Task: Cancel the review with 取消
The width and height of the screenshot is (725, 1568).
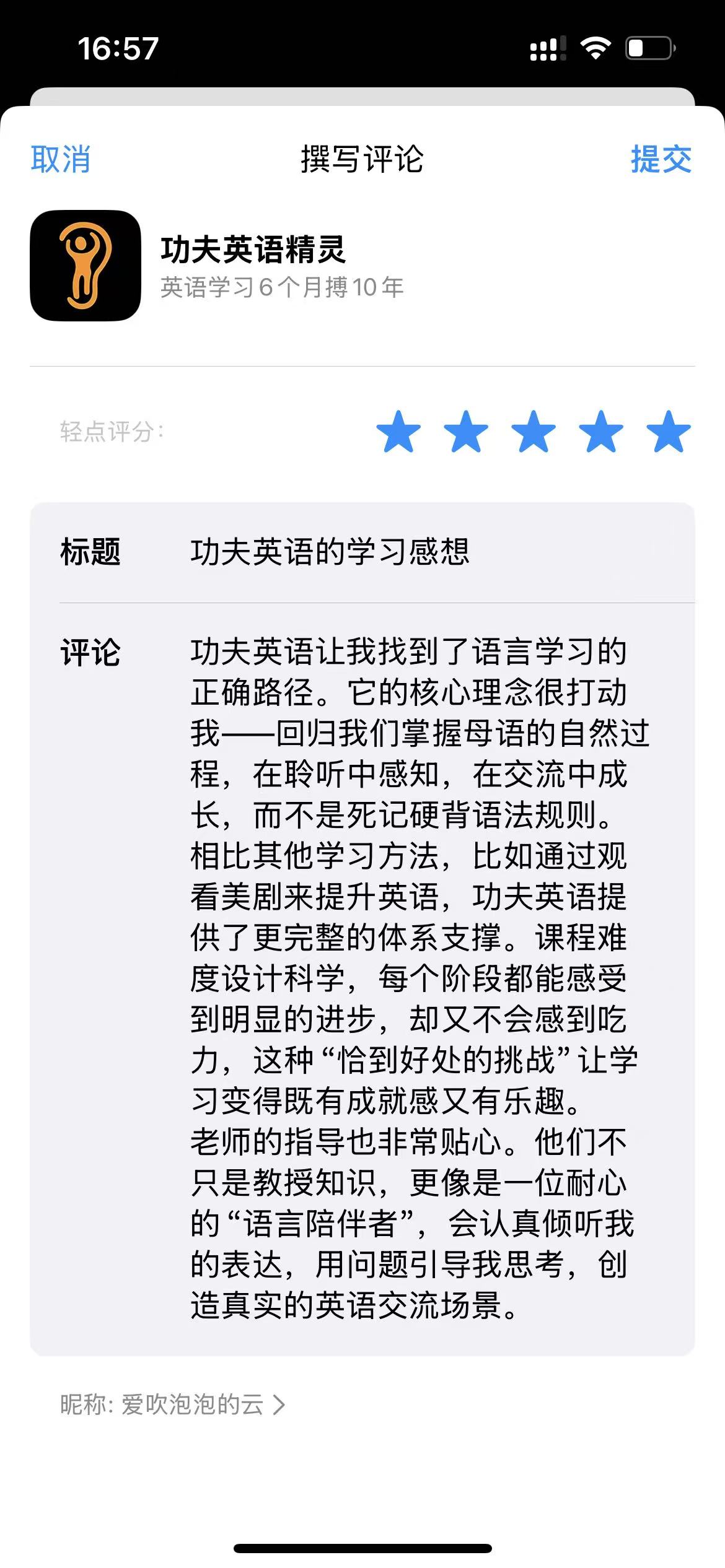Action: pos(60,159)
